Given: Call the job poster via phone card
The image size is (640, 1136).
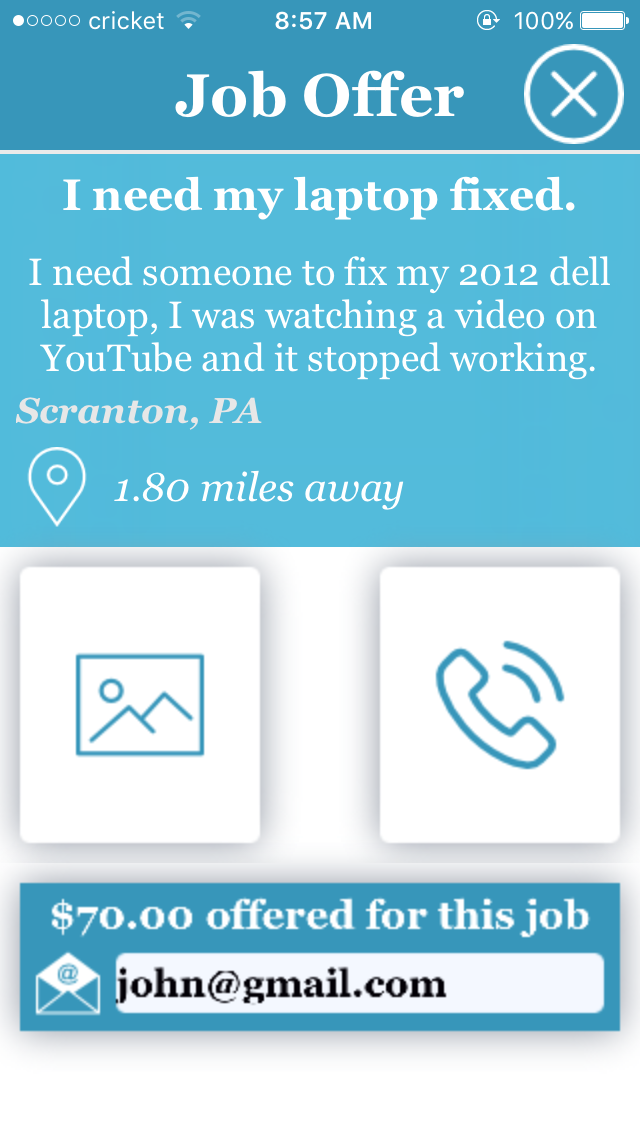Looking at the screenshot, I should click(x=500, y=704).
